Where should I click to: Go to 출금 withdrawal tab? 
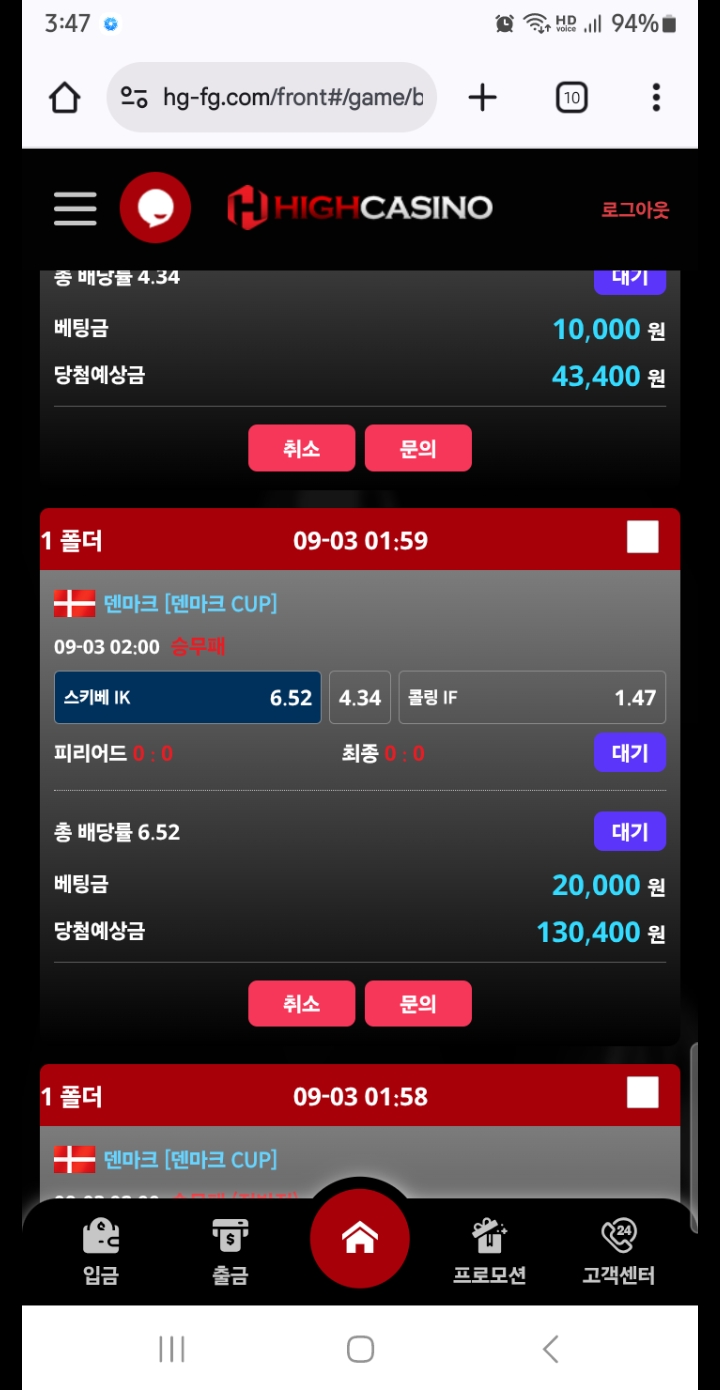coord(230,1250)
